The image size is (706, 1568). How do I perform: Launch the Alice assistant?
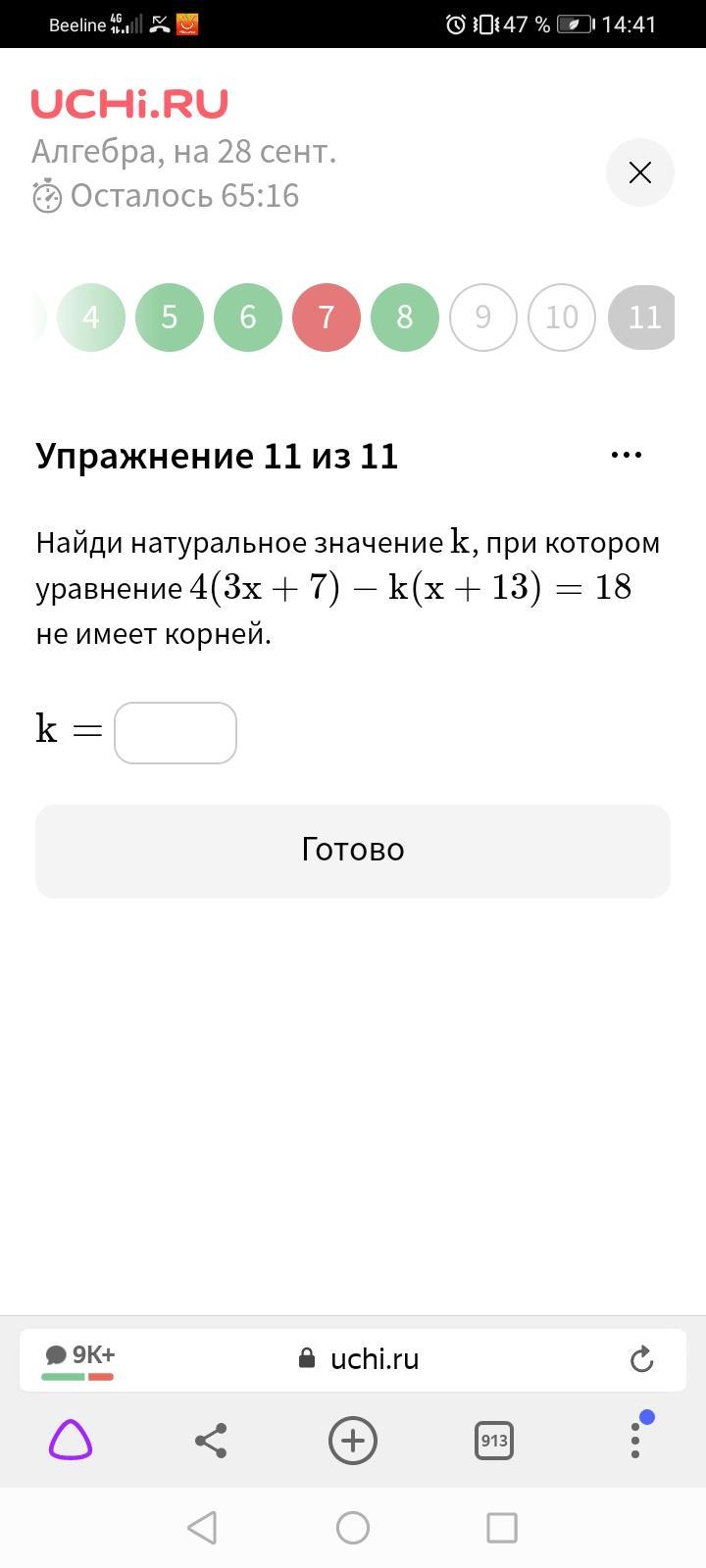point(71,1441)
